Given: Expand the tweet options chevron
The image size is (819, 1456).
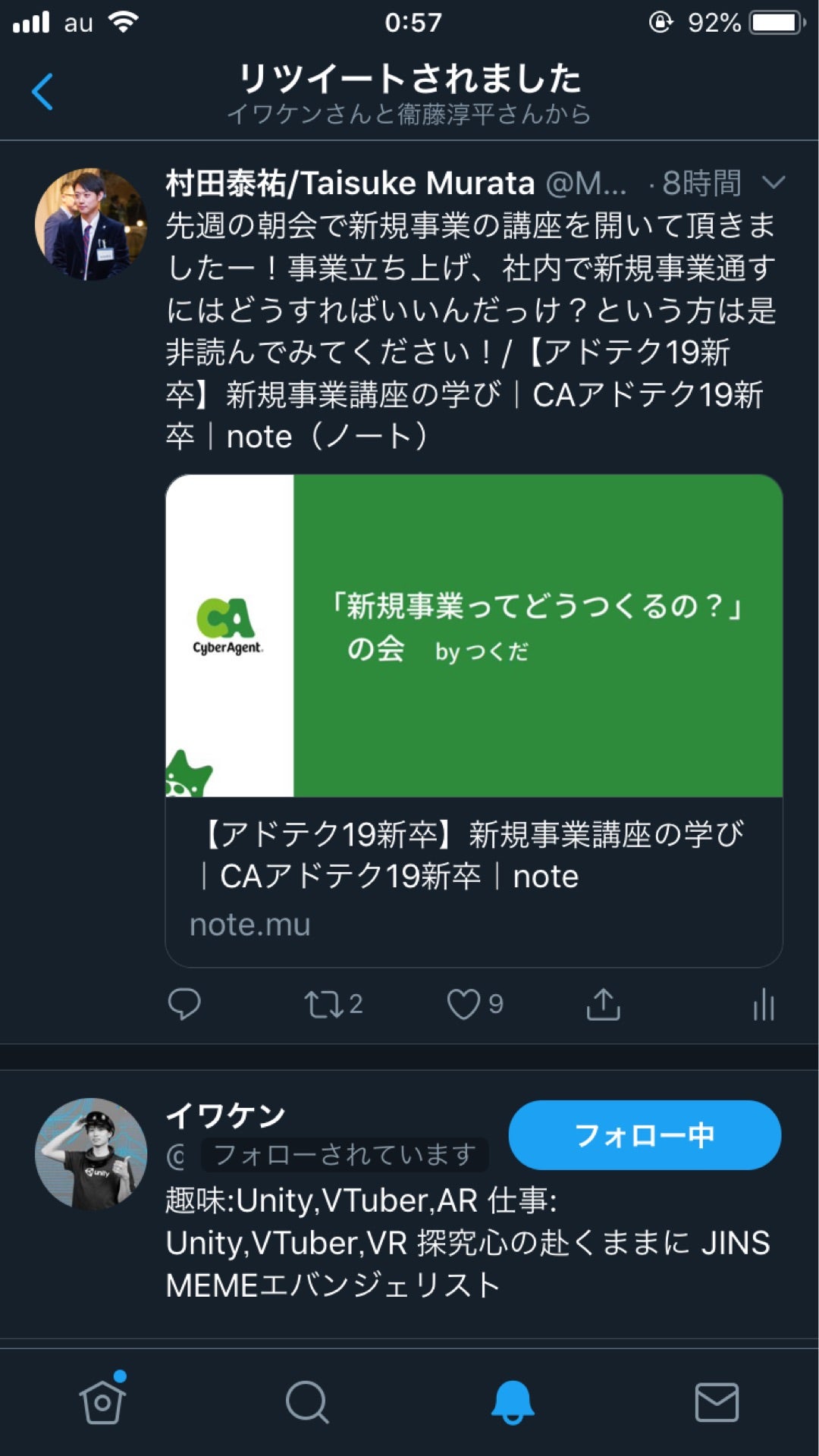Looking at the screenshot, I should coord(773,183).
